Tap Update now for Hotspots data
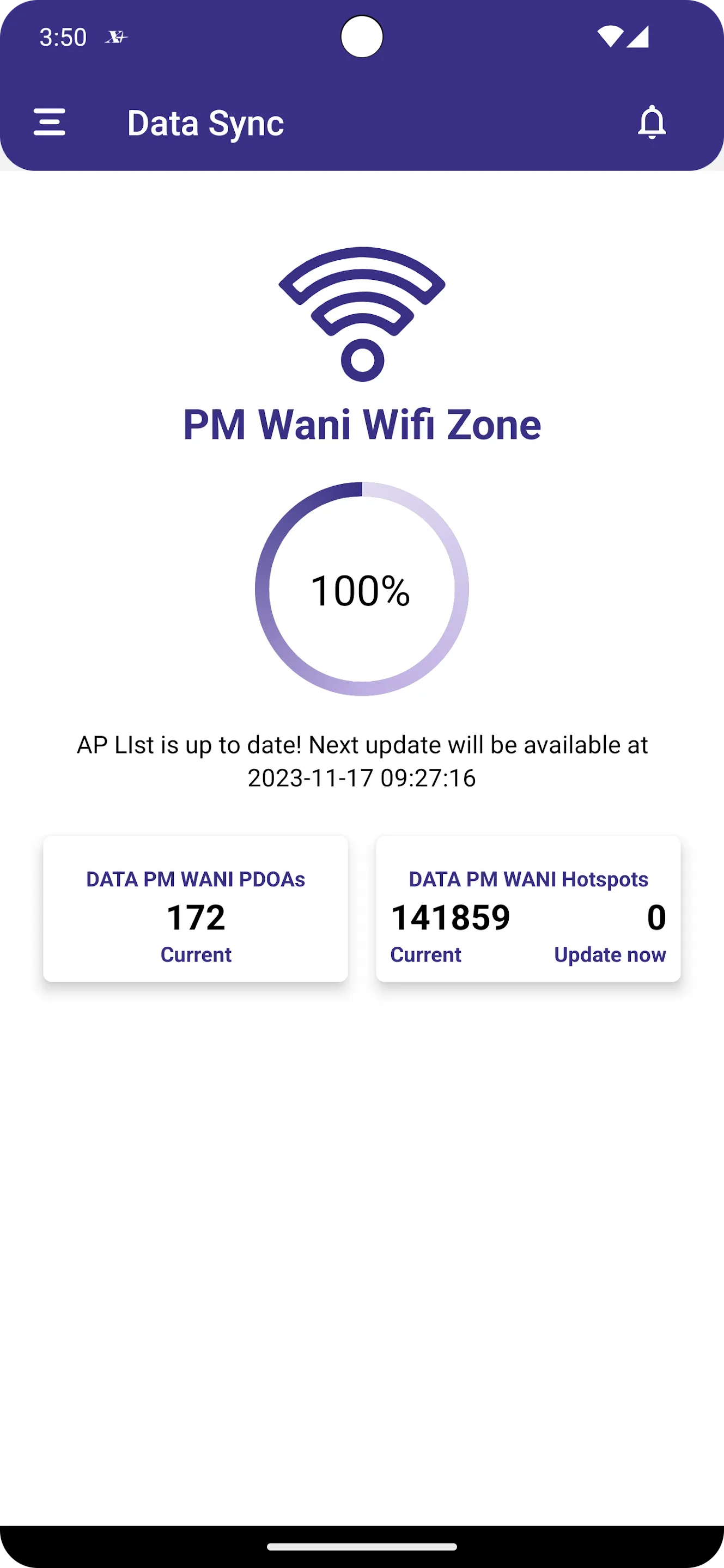This screenshot has height=1568, width=724. (x=610, y=954)
